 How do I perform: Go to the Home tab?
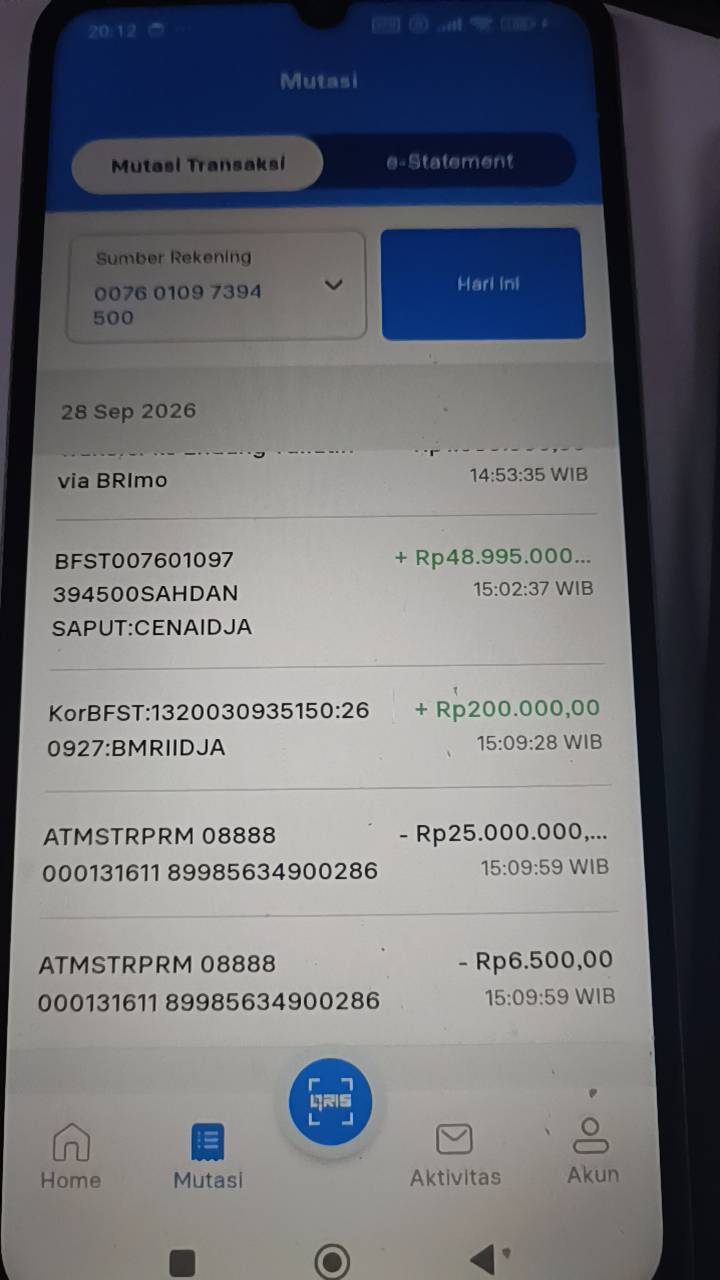pyautogui.click(x=71, y=1155)
